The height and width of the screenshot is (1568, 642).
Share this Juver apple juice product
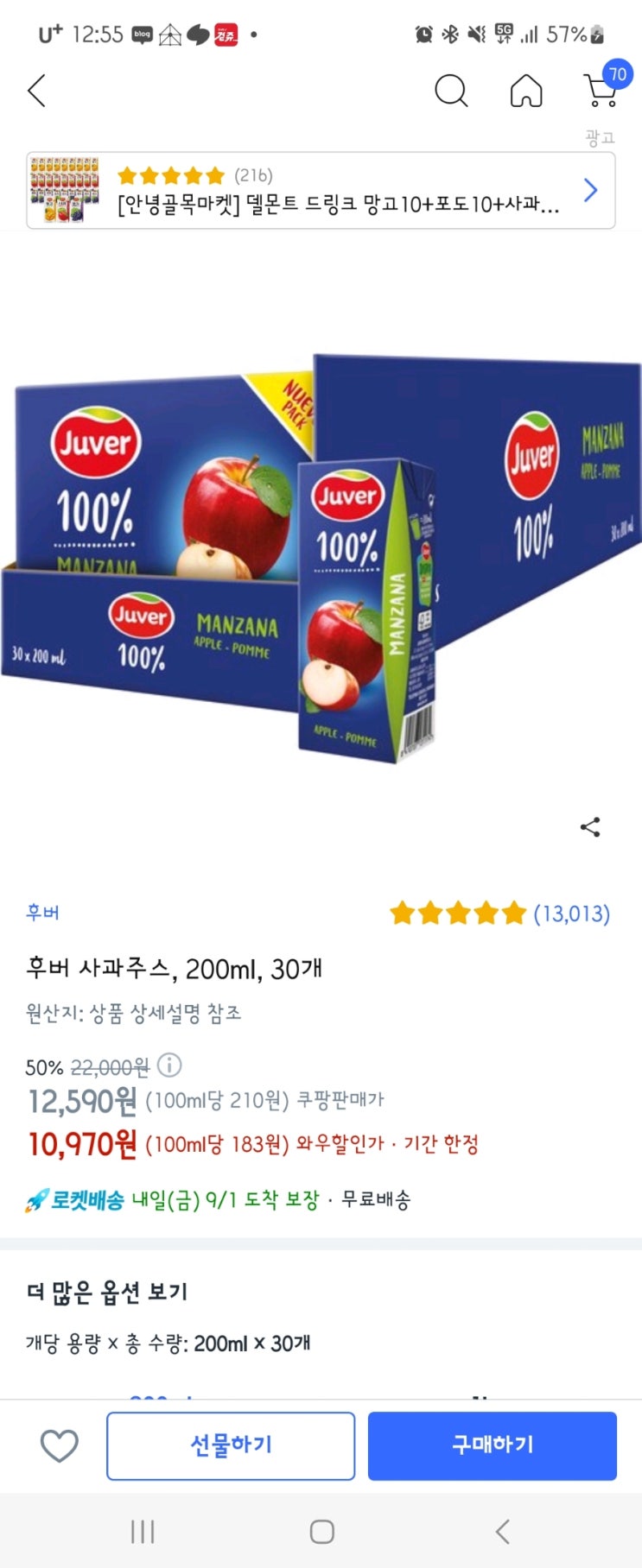590,827
